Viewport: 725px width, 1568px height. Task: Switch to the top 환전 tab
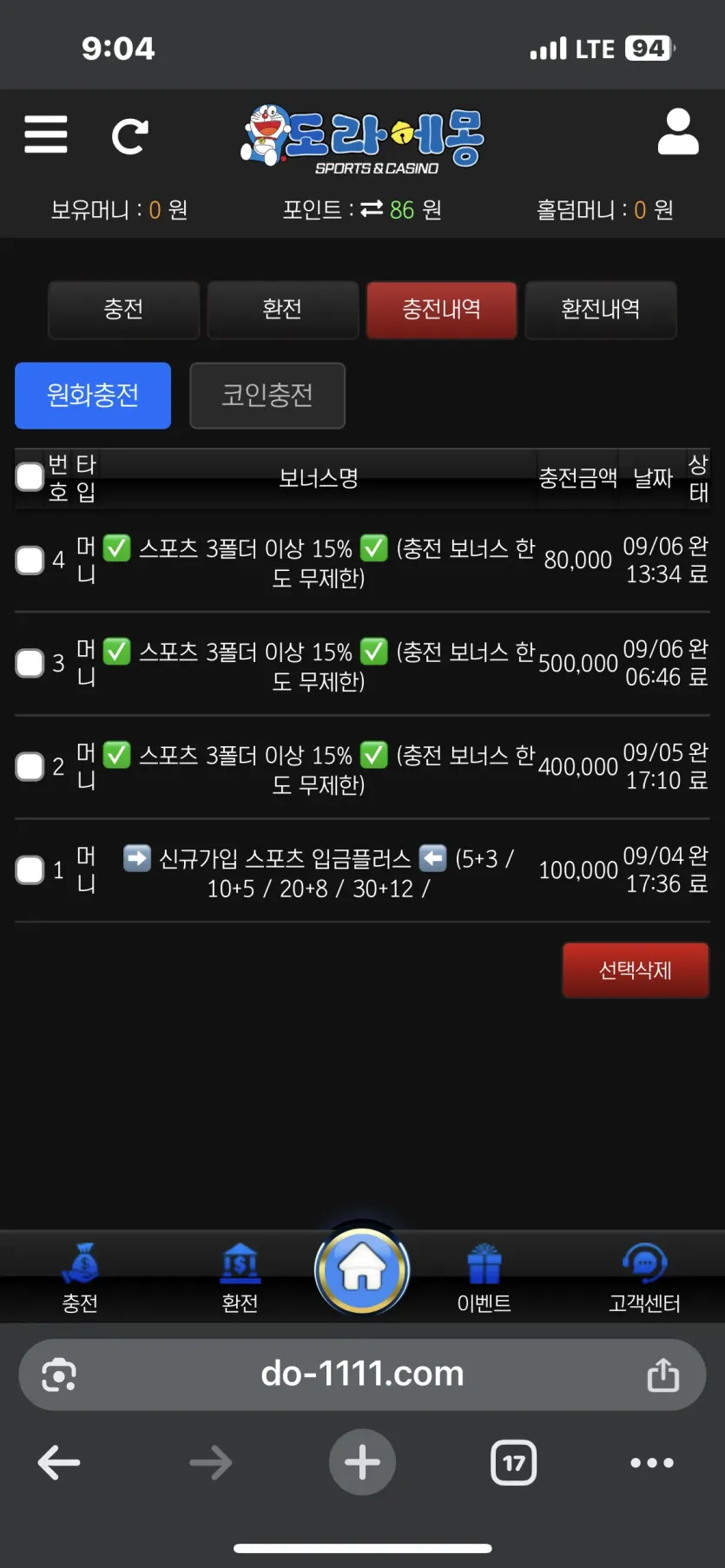pos(282,310)
